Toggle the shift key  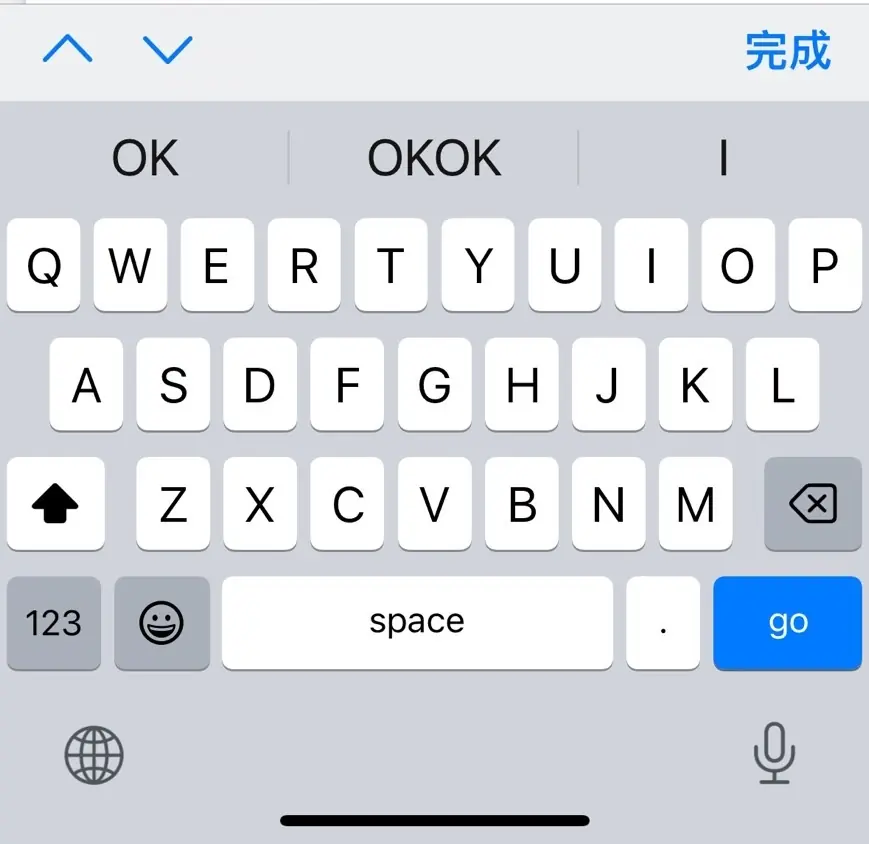coord(55,504)
